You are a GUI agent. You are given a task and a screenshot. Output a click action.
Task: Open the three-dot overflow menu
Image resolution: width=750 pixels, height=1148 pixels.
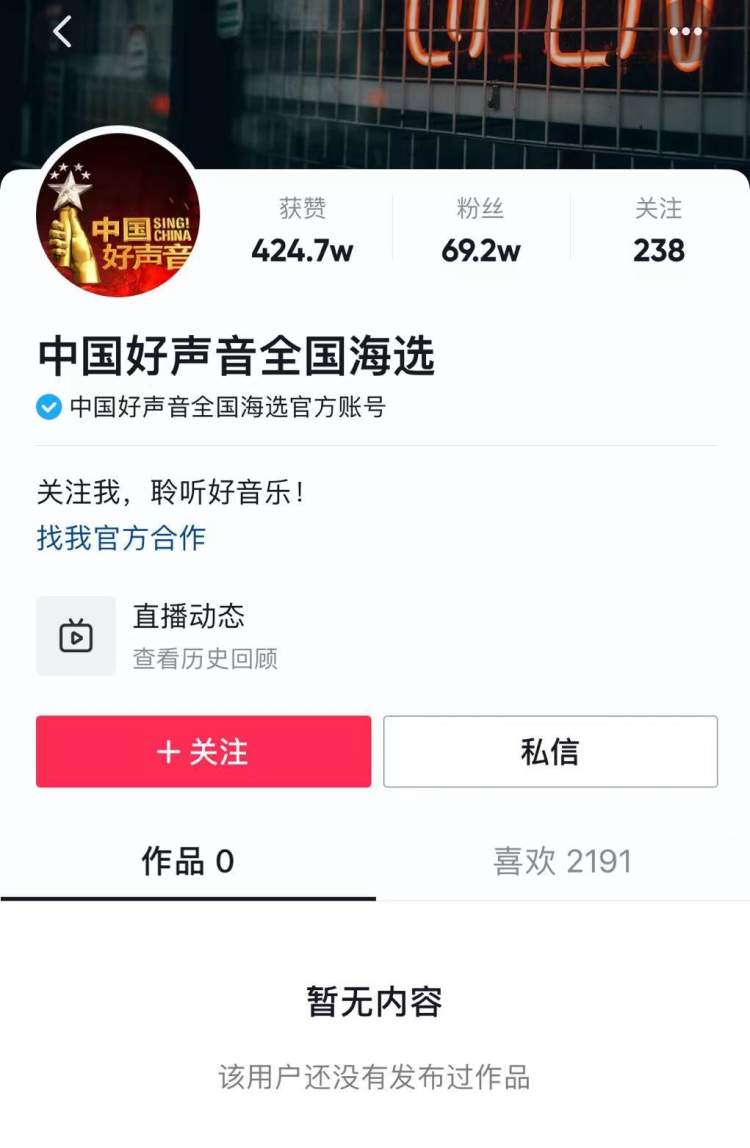coord(686,32)
